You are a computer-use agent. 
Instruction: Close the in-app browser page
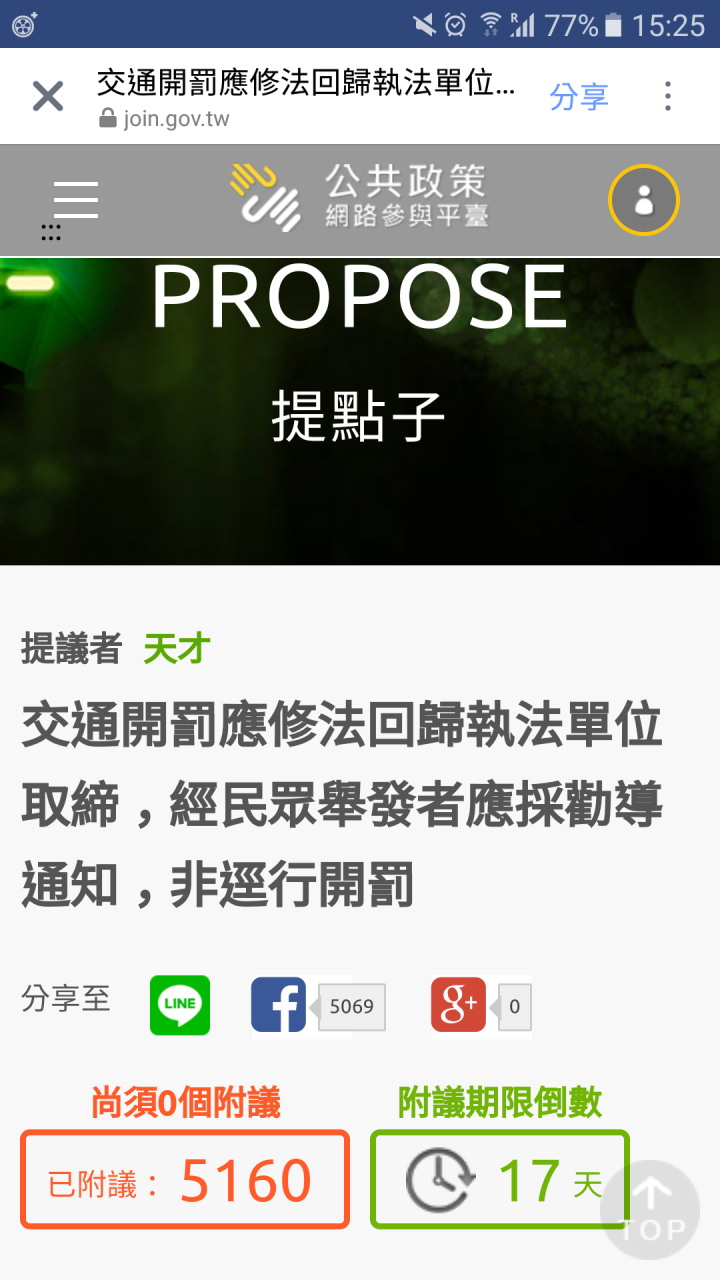pyautogui.click(x=47, y=97)
